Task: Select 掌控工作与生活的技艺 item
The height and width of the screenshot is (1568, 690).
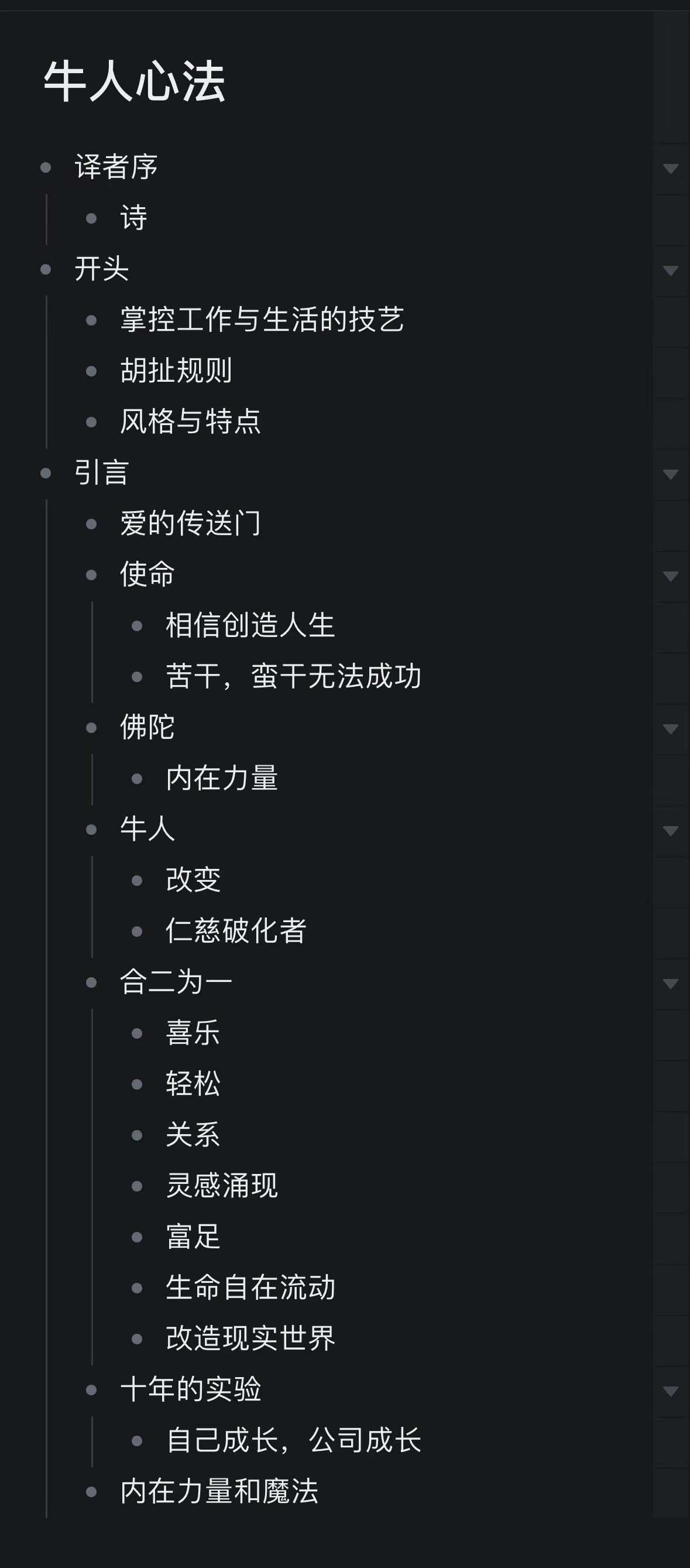Action: (x=262, y=320)
